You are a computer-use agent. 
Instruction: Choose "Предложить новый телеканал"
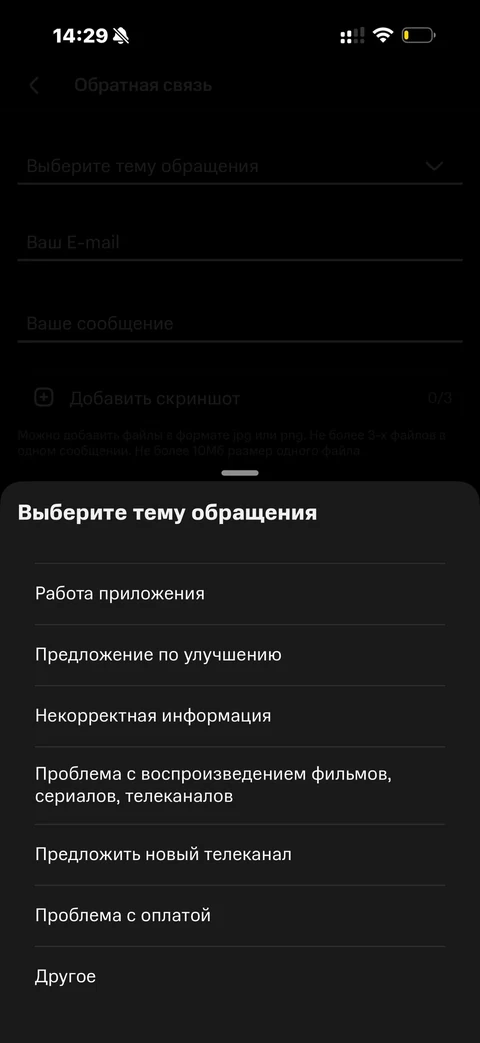(240, 855)
